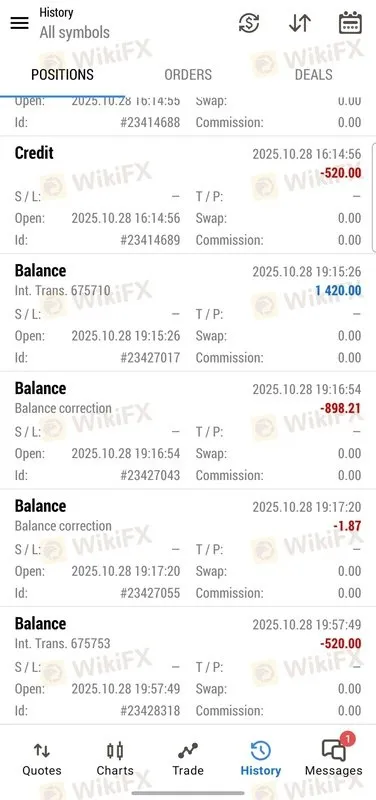The width and height of the screenshot is (376, 800).
Task: Tap the Credit entry of -520.00
Action: 188,195
